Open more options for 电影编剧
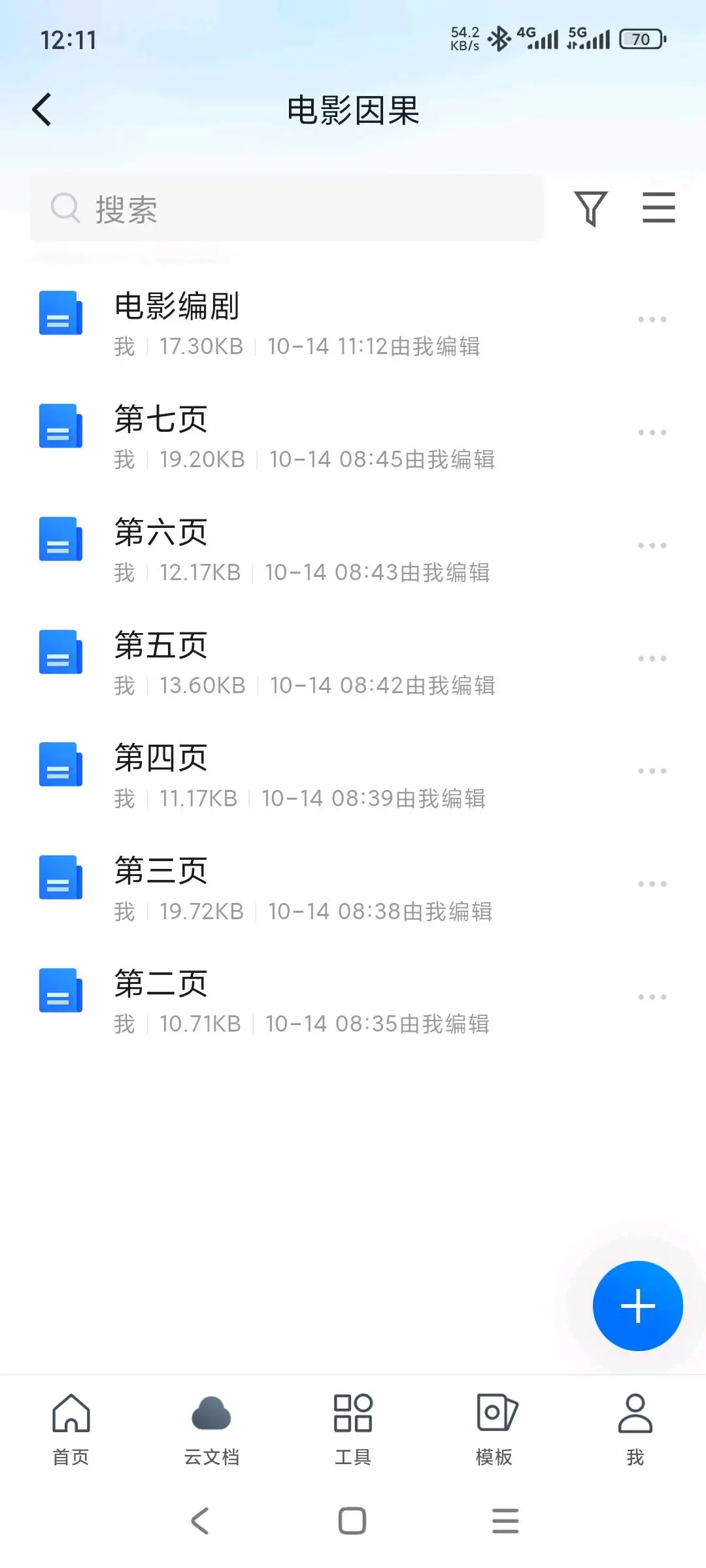The image size is (706, 1568). click(652, 319)
